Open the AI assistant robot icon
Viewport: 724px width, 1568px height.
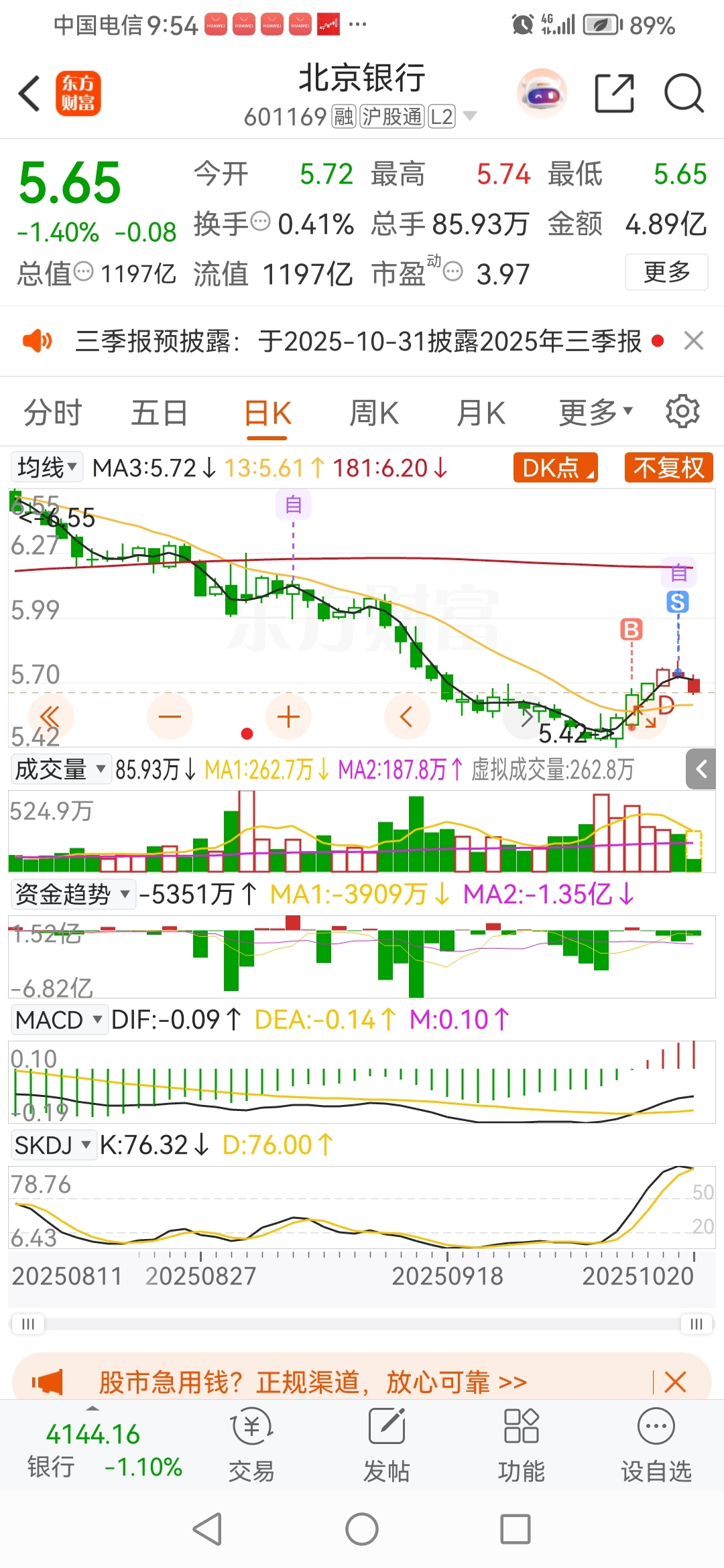[x=542, y=93]
